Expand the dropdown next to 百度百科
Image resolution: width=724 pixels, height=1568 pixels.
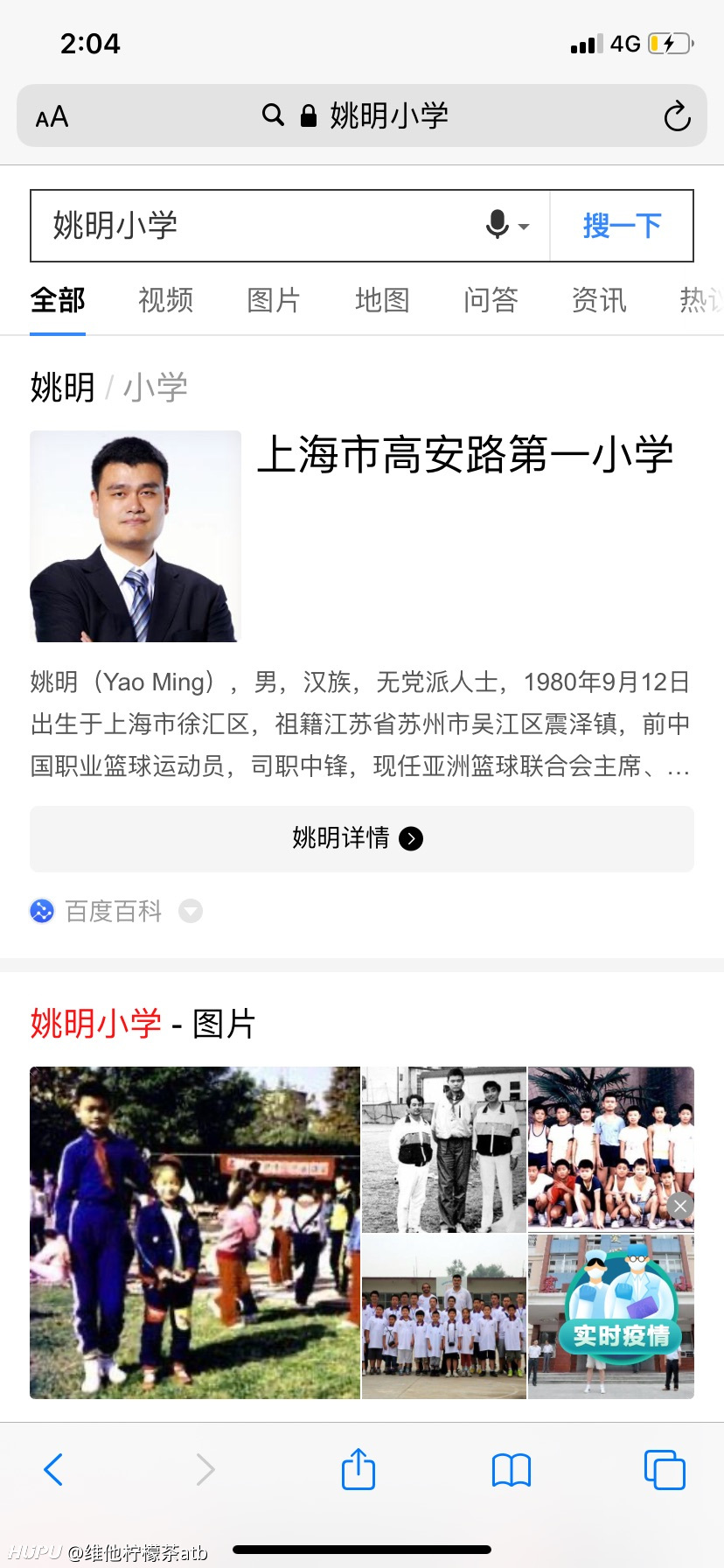(x=191, y=911)
